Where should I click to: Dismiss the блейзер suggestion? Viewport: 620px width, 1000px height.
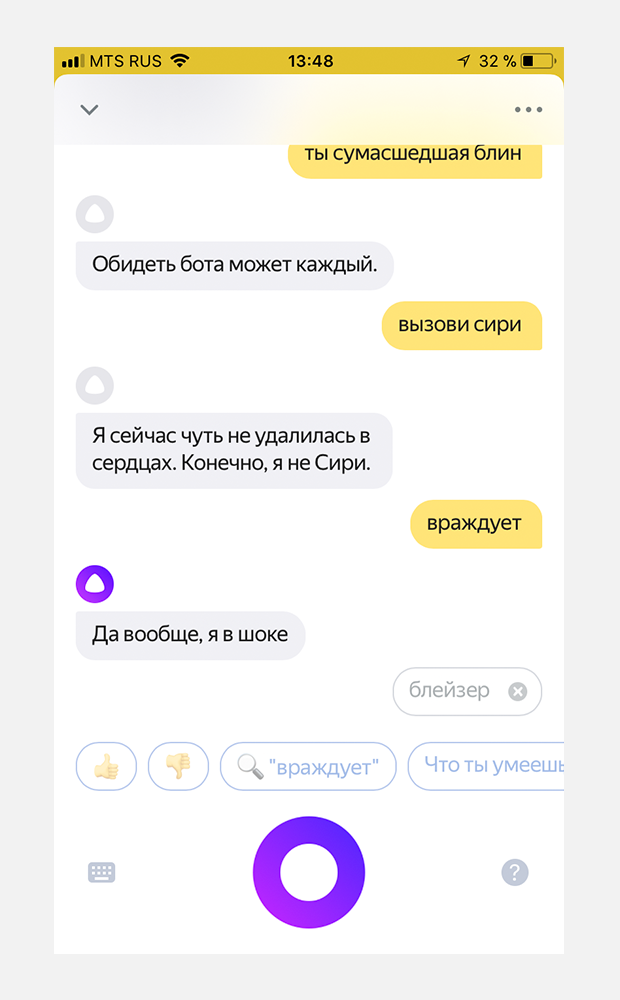click(x=517, y=692)
